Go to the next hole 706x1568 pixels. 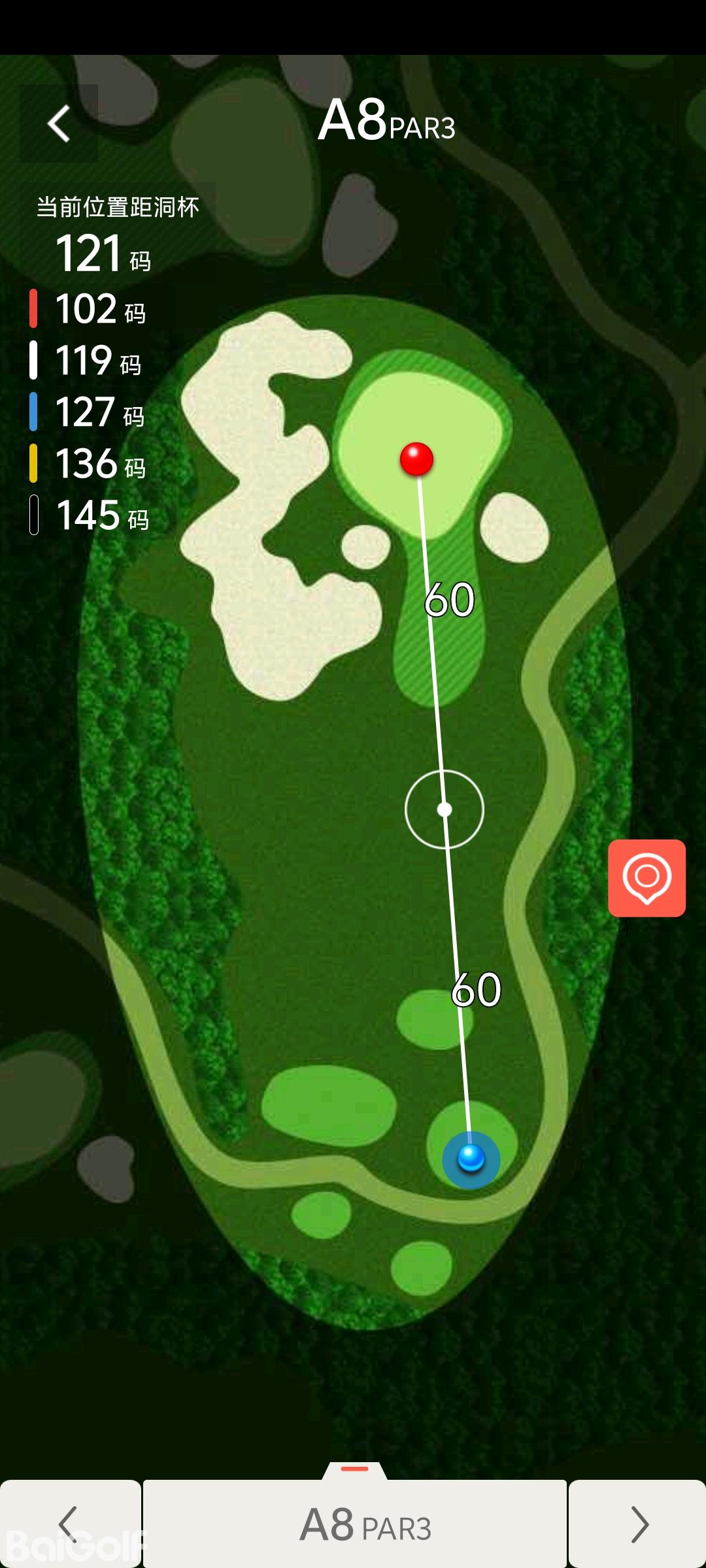(638, 1524)
